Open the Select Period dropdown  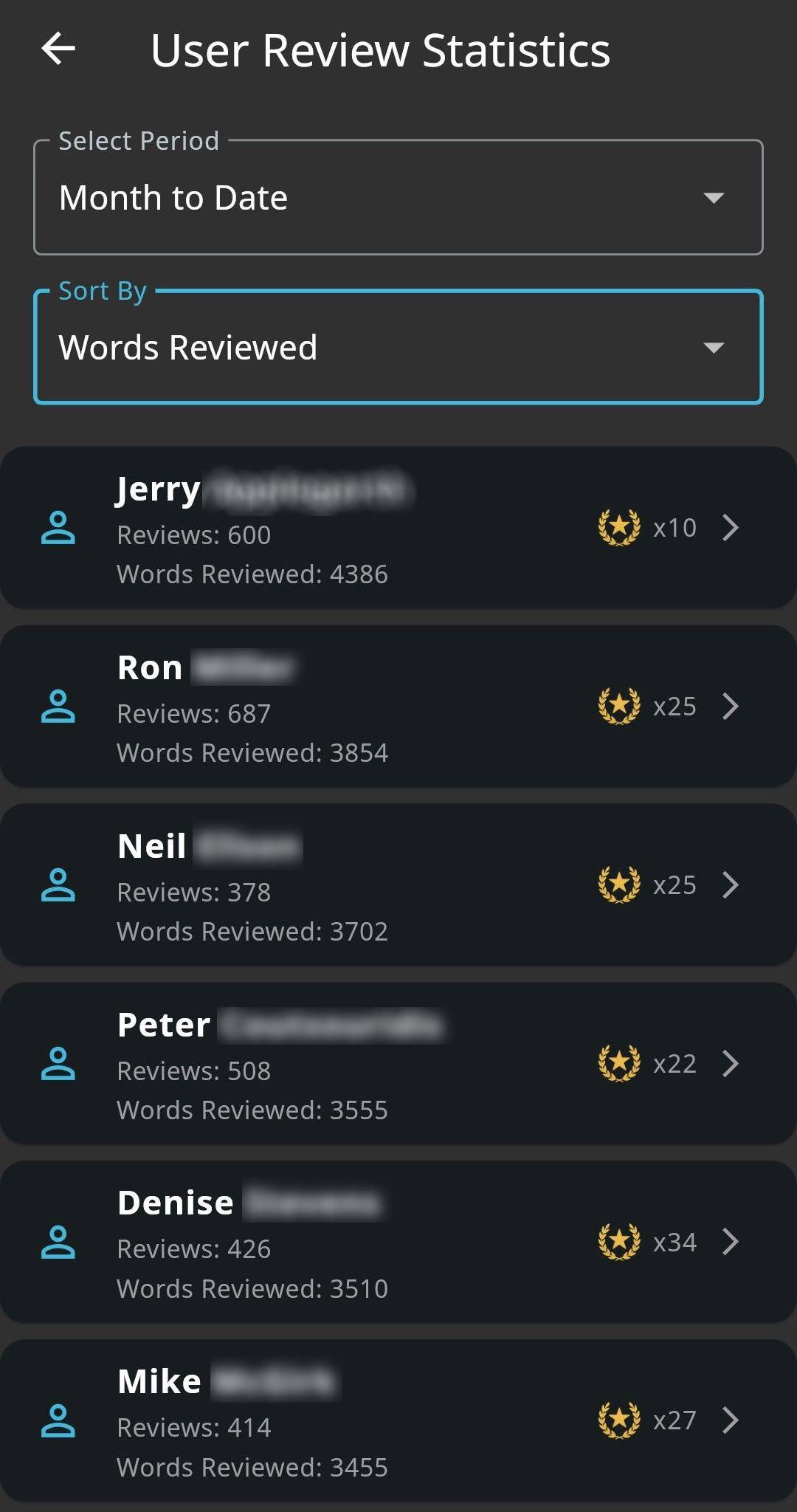(398, 197)
